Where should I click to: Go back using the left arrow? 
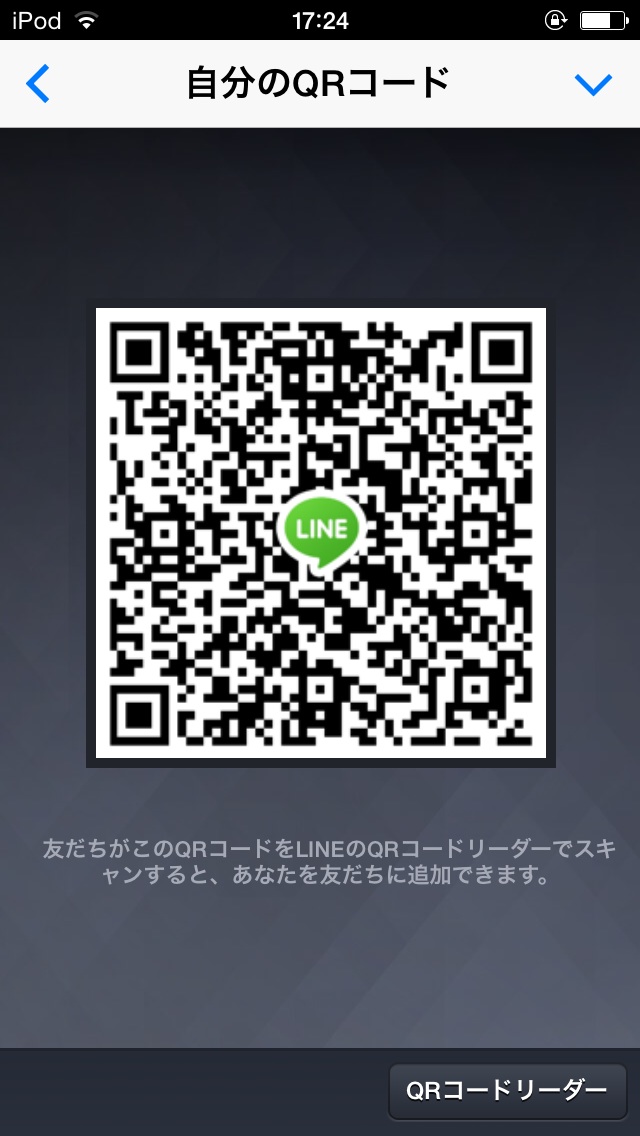(x=38, y=84)
